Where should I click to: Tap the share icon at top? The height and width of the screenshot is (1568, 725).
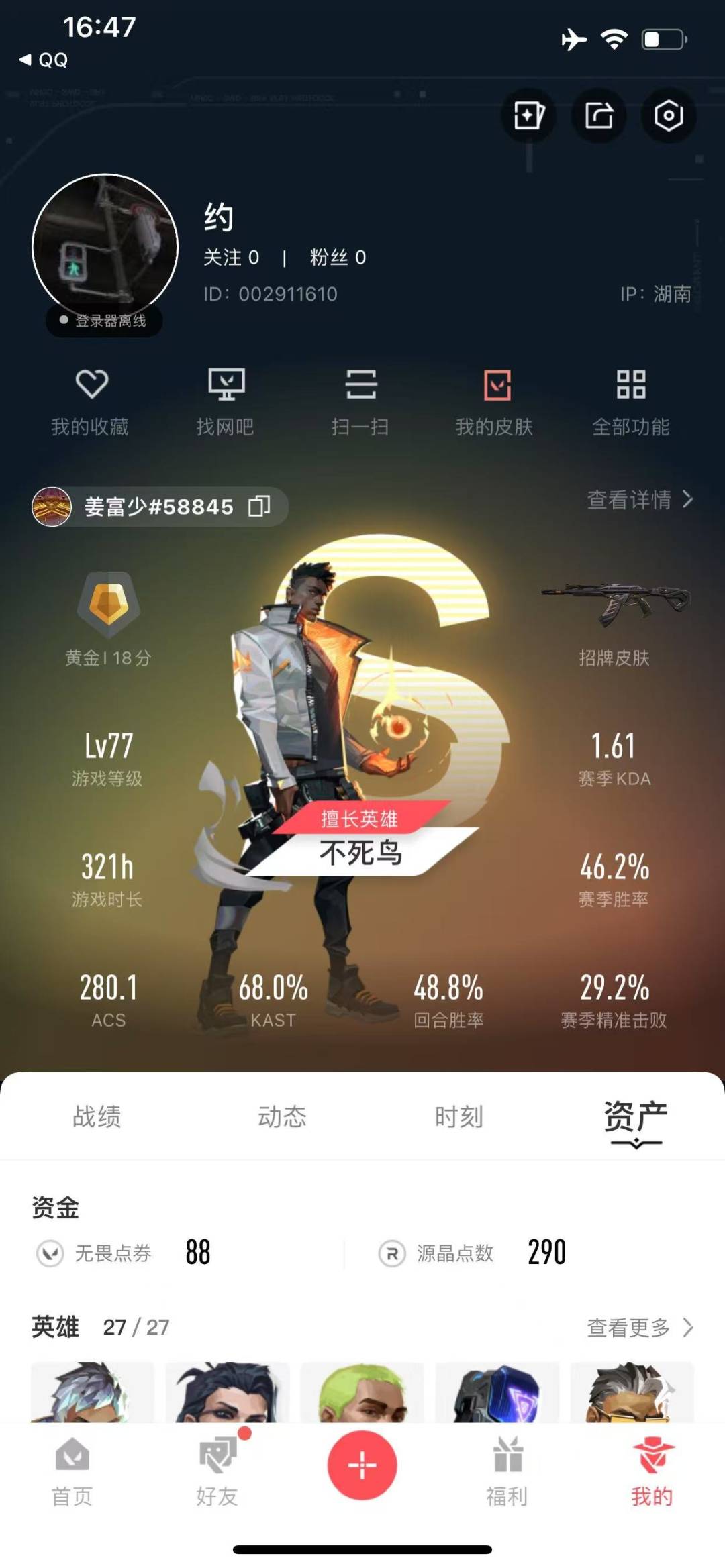coord(599,115)
